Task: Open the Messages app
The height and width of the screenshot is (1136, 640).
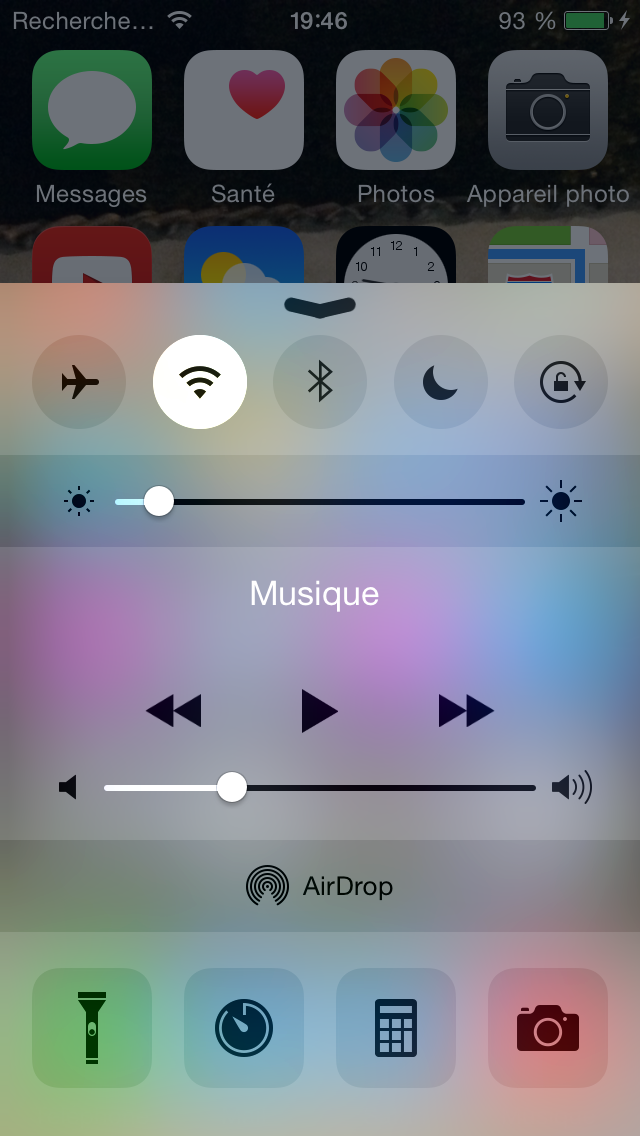Action: [x=92, y=111]
